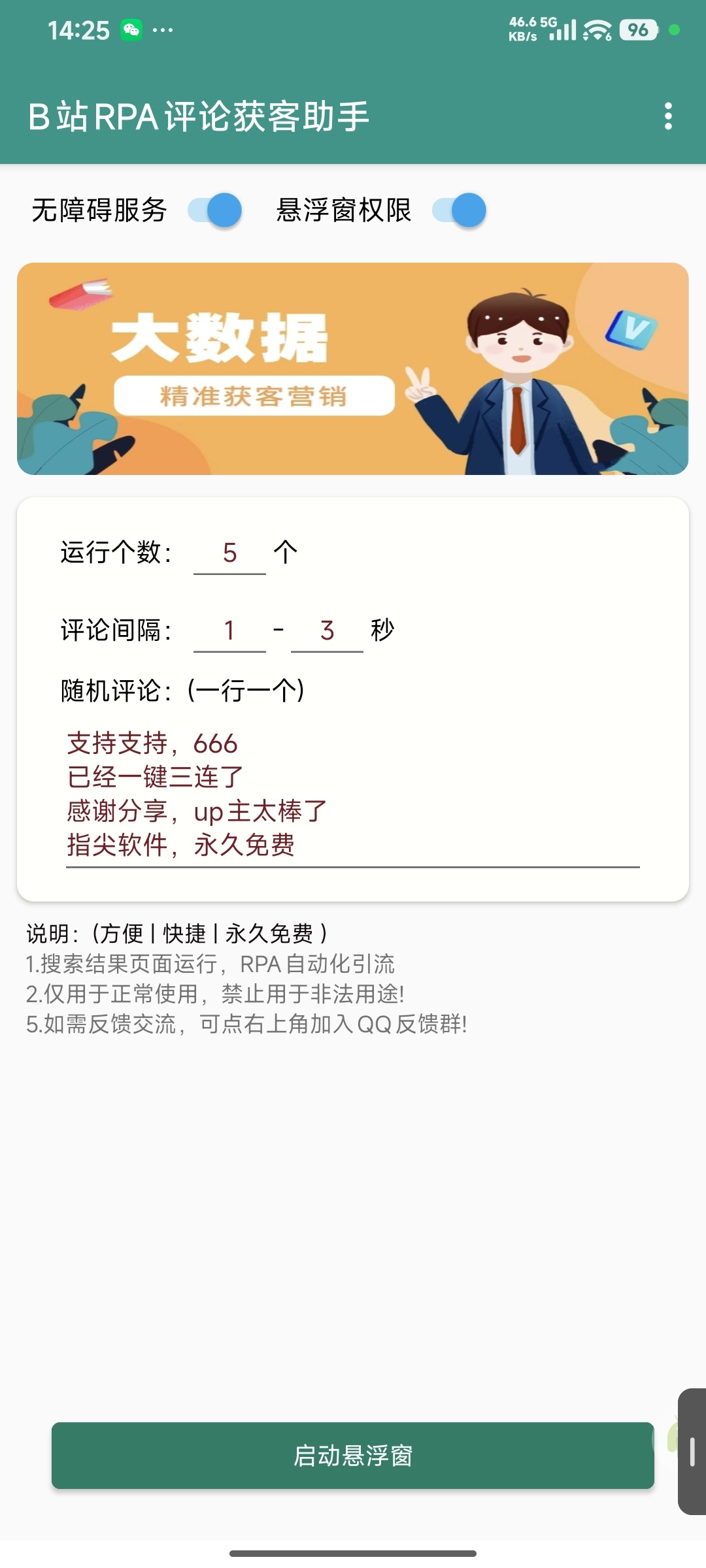Edit the 运行个数 field showing 5
Screen dimensions: 706x1568
(229, 554)
